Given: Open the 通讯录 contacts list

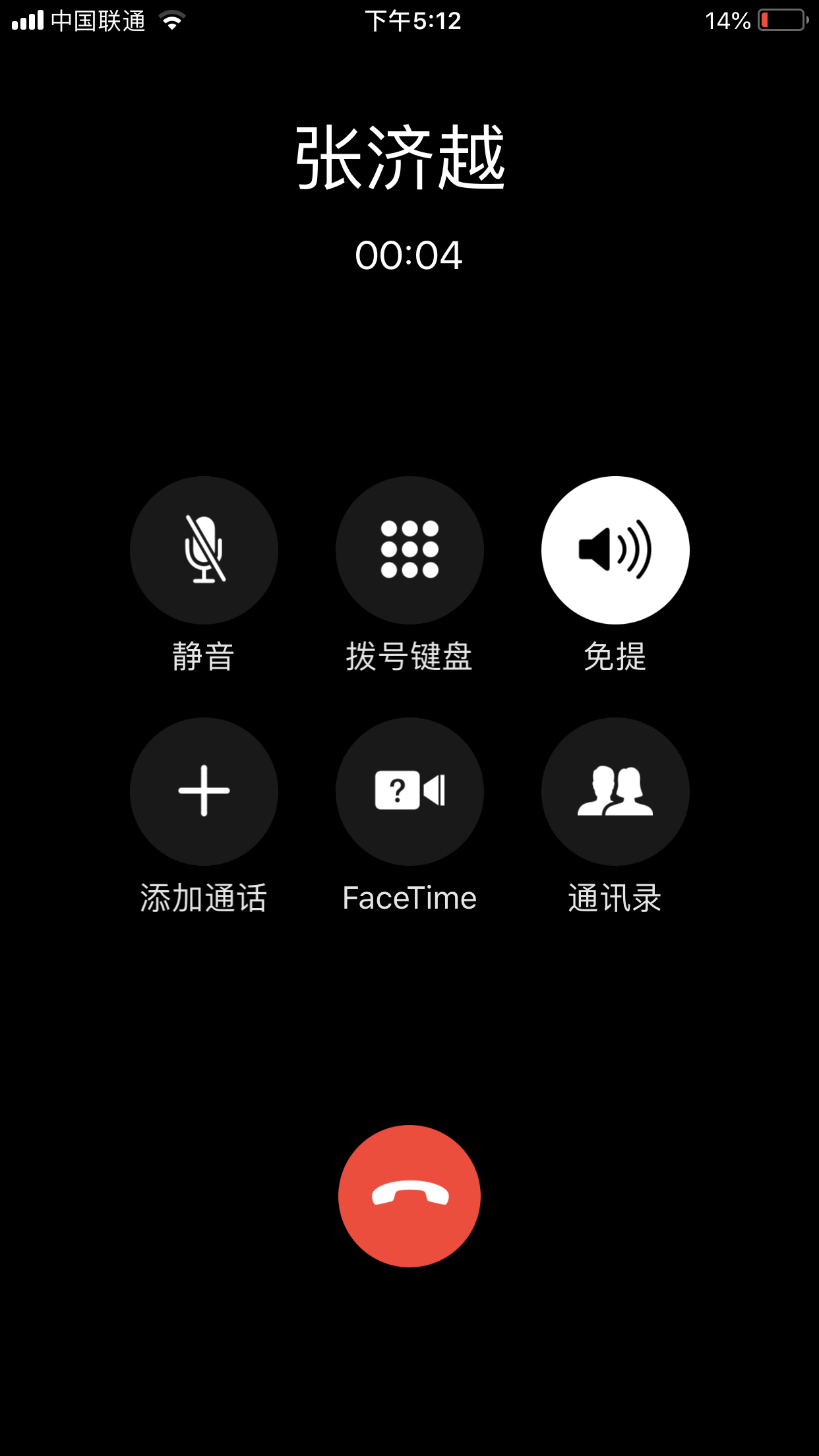Looking at the screenshot, I should click(615, 791).
